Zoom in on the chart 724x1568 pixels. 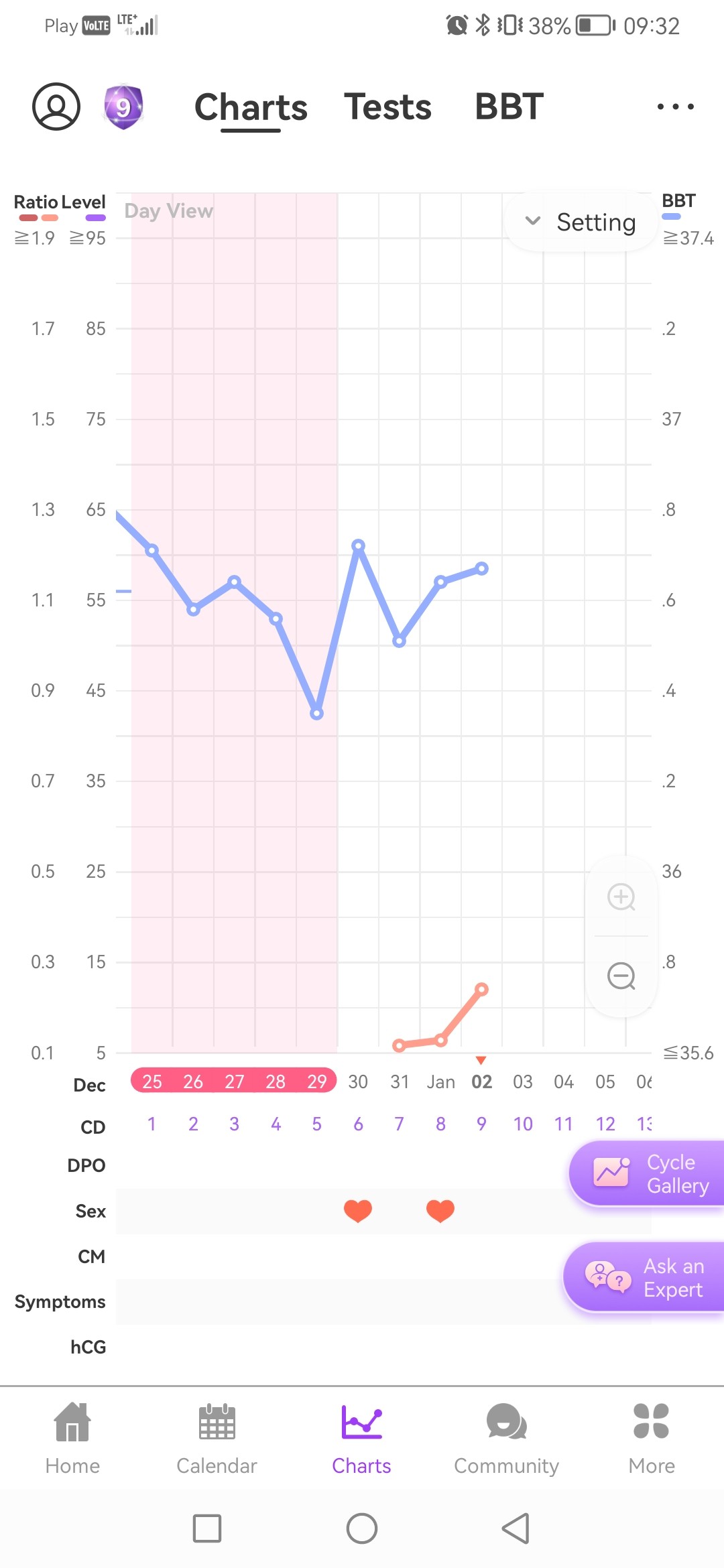click(x=621, y=897)
